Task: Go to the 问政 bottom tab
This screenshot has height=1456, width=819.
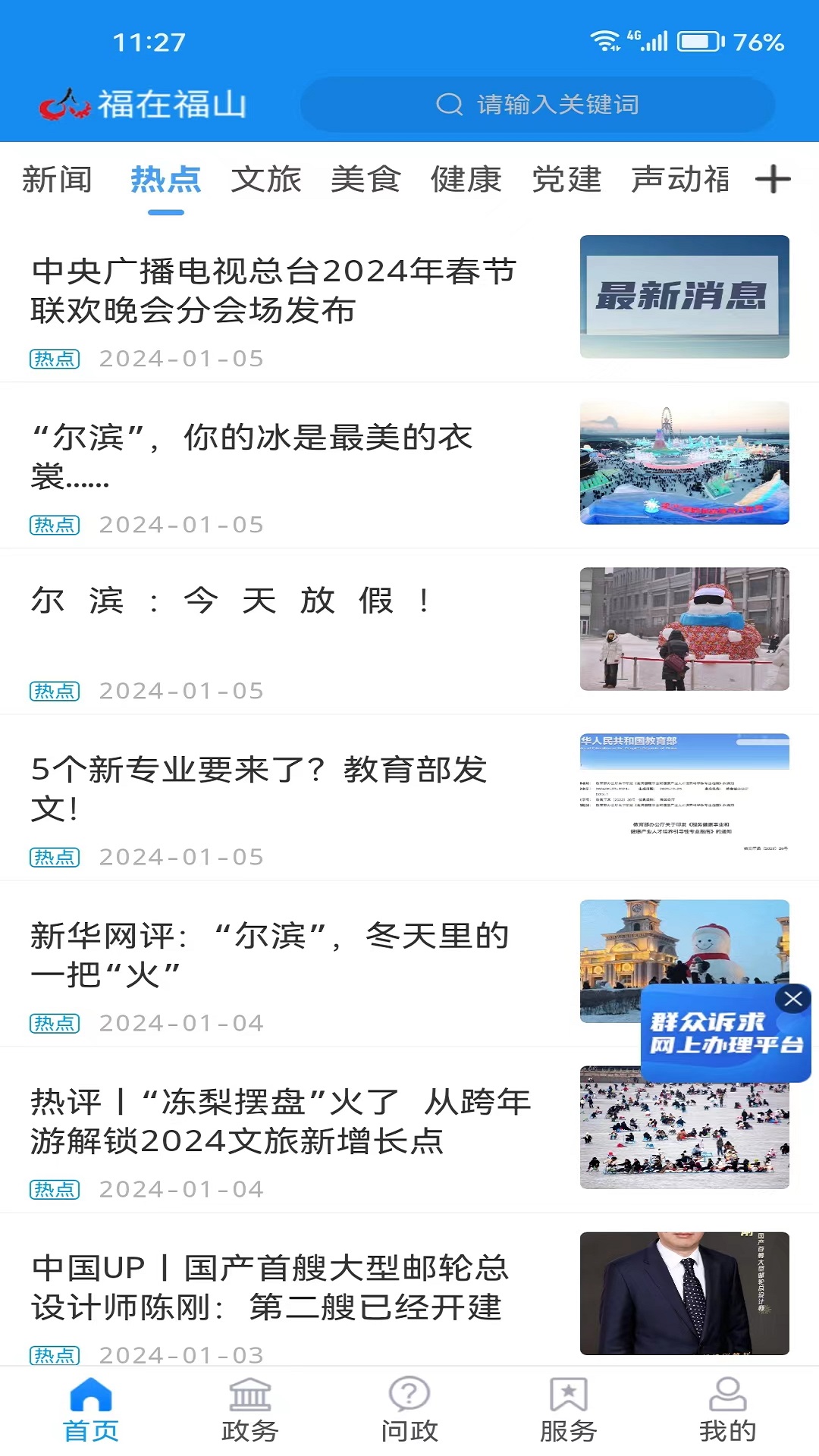Action: click(409, 1410)
